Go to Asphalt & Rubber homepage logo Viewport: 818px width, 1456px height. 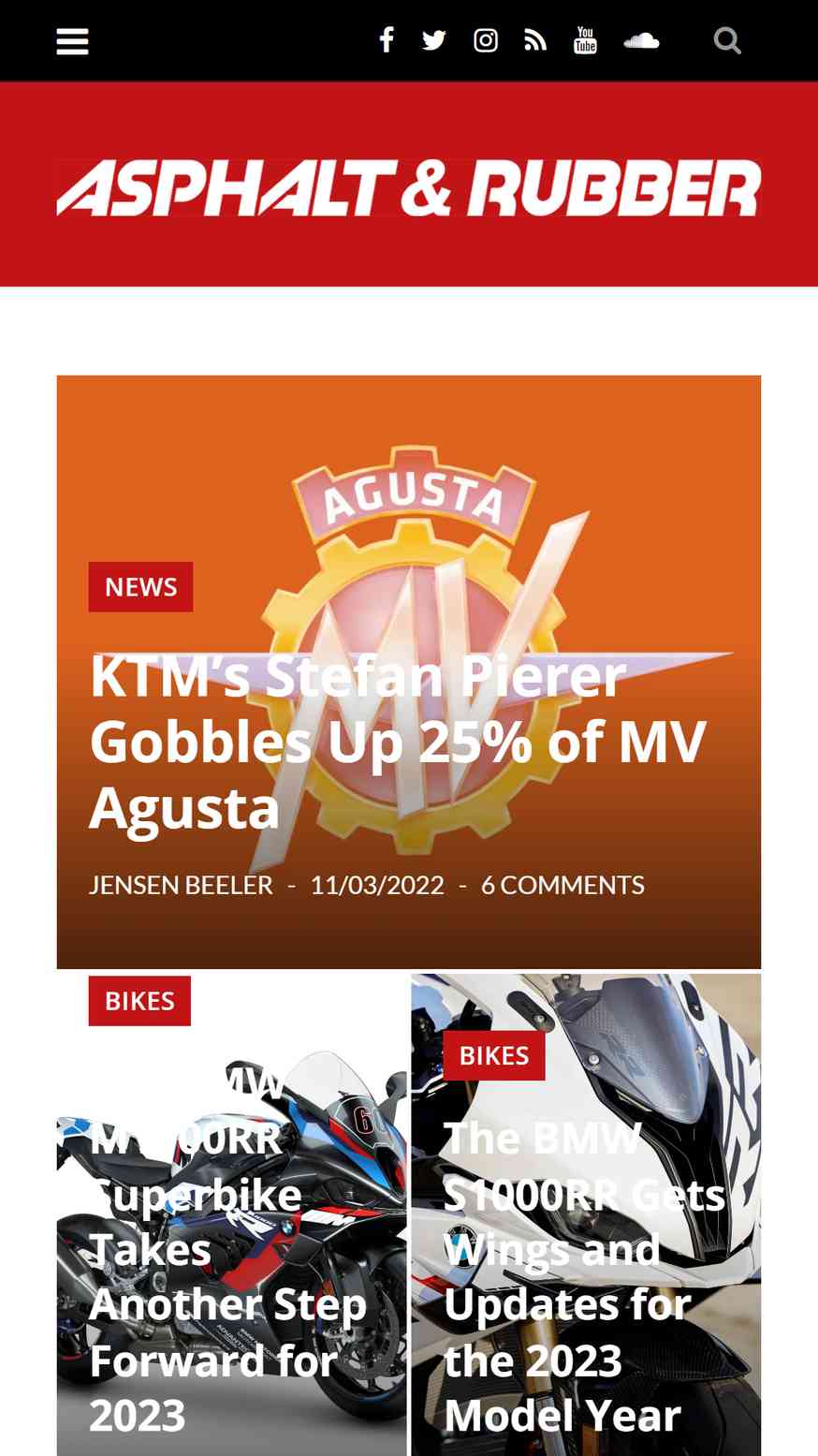pyautogui.click(x=409, y=187)
